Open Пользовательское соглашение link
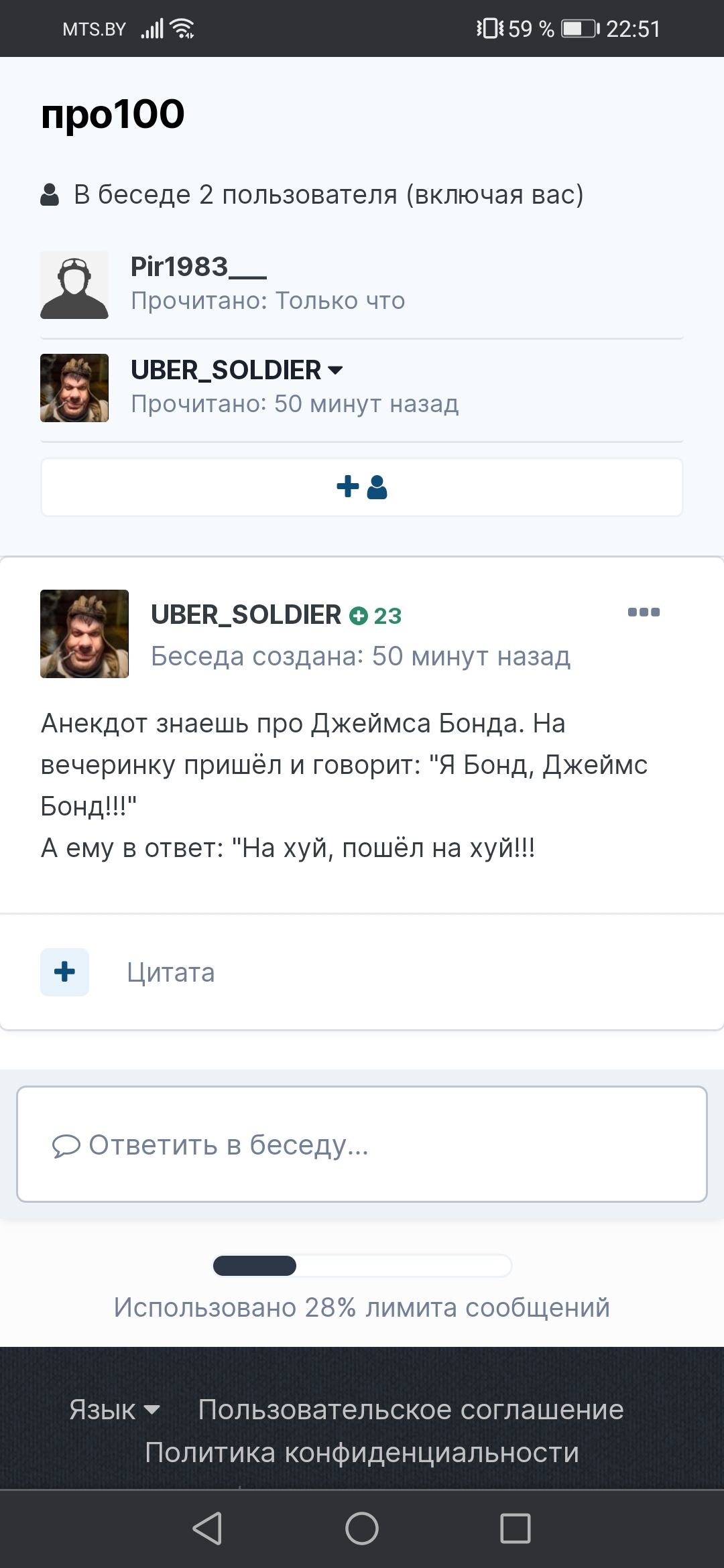The height and width of the screenshot is (1568, 724). (x=411, y=1410)
